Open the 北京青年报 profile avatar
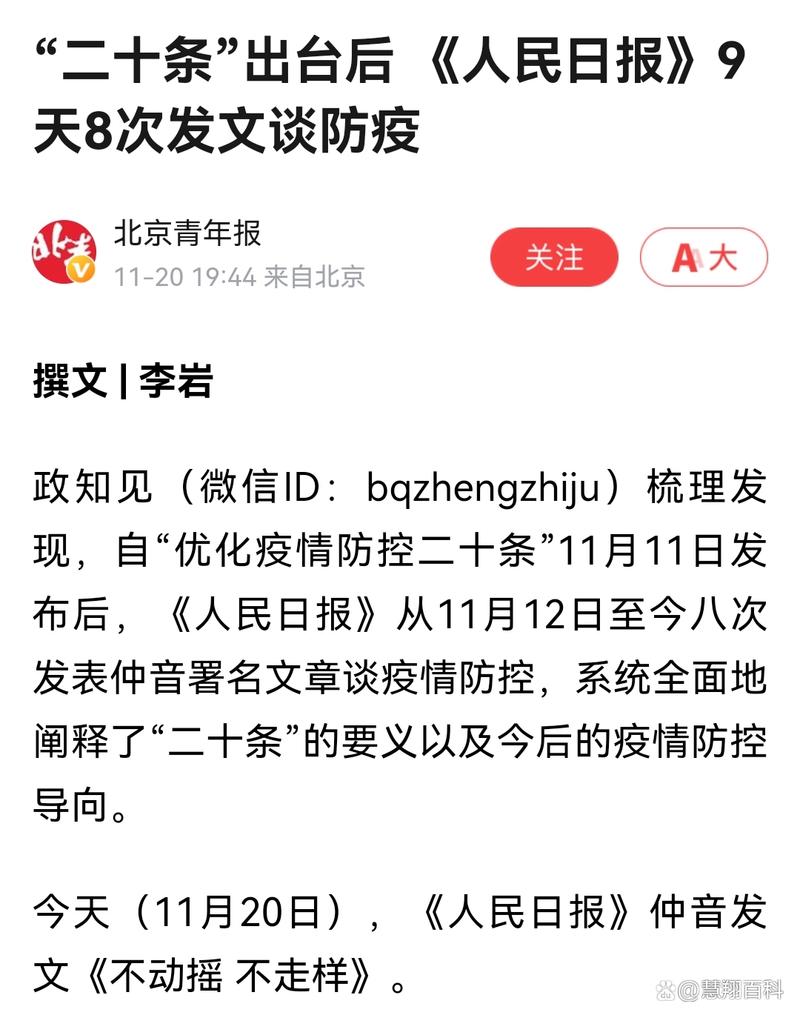The width and height of the screenshot is (800, 1018). [x=64, y=250]
